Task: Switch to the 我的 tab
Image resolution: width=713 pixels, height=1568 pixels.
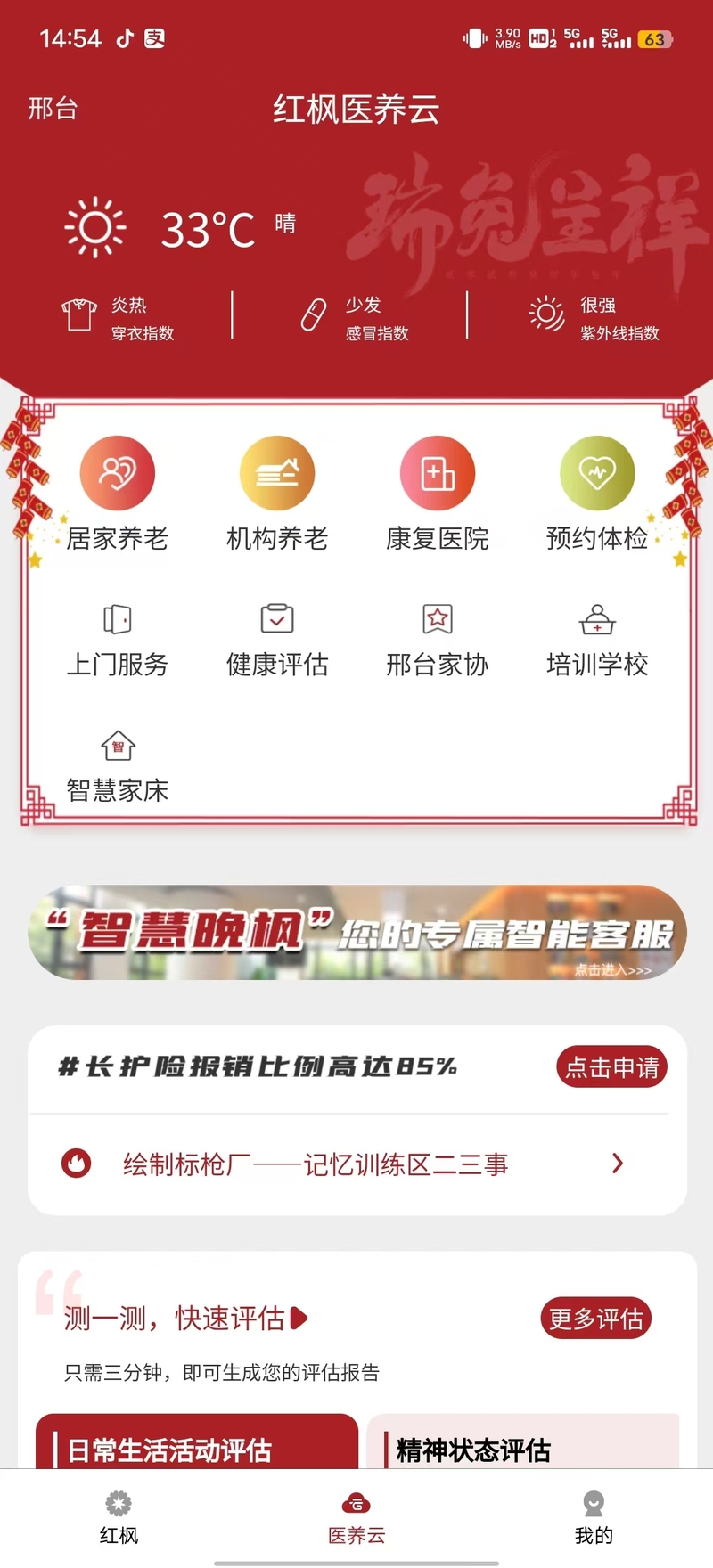Action: point(594,1517)
